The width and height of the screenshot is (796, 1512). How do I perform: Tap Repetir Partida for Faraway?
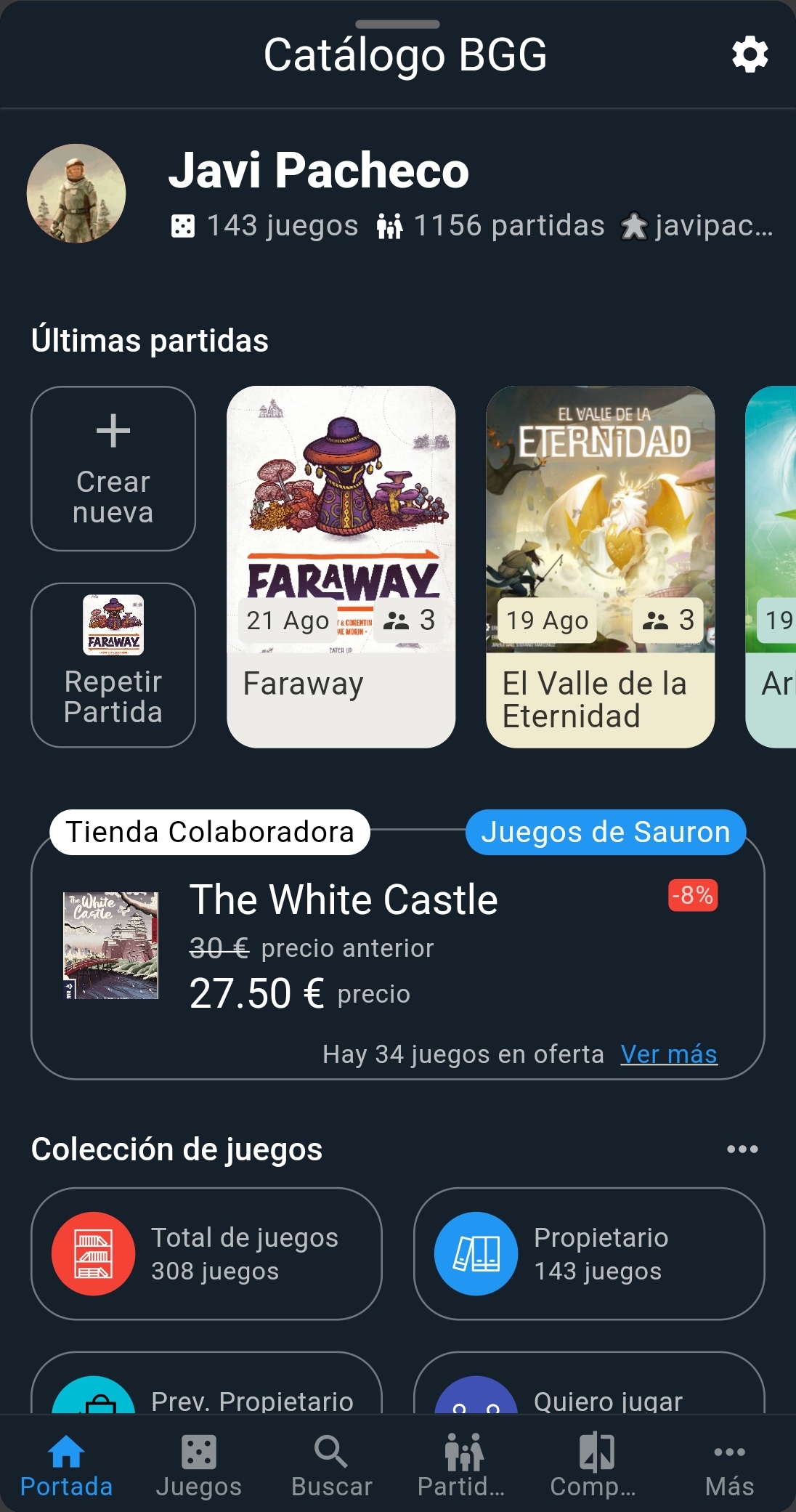(x=113, y=665)
